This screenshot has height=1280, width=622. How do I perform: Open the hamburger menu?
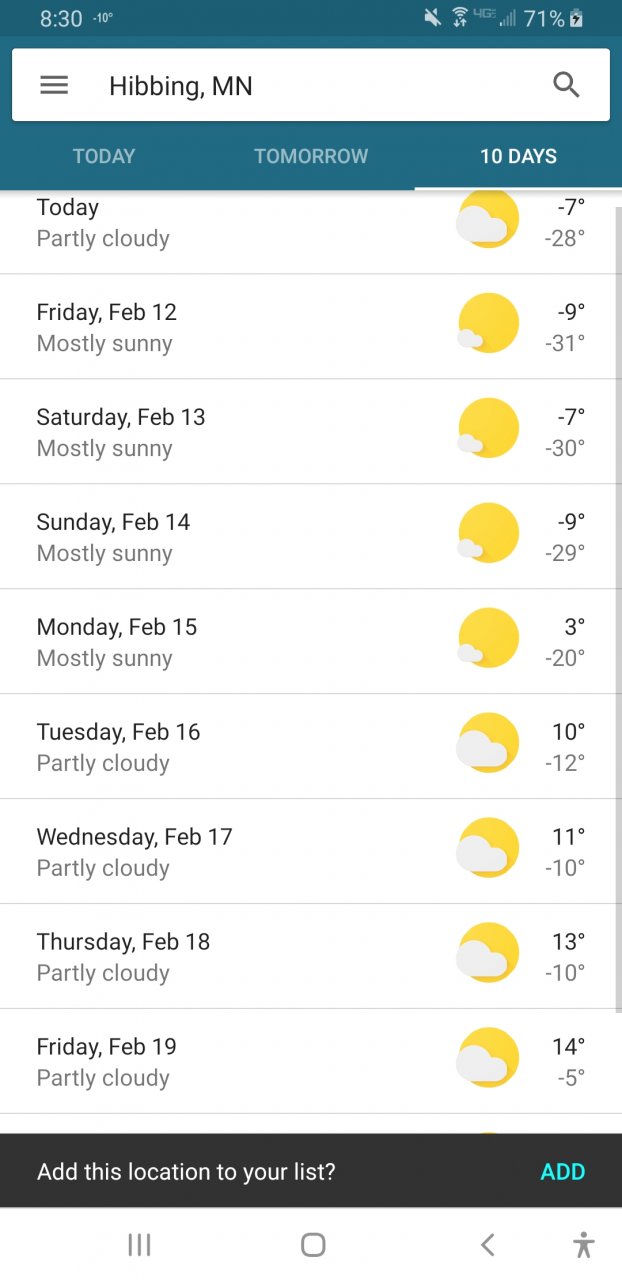(x=54, y=86)
